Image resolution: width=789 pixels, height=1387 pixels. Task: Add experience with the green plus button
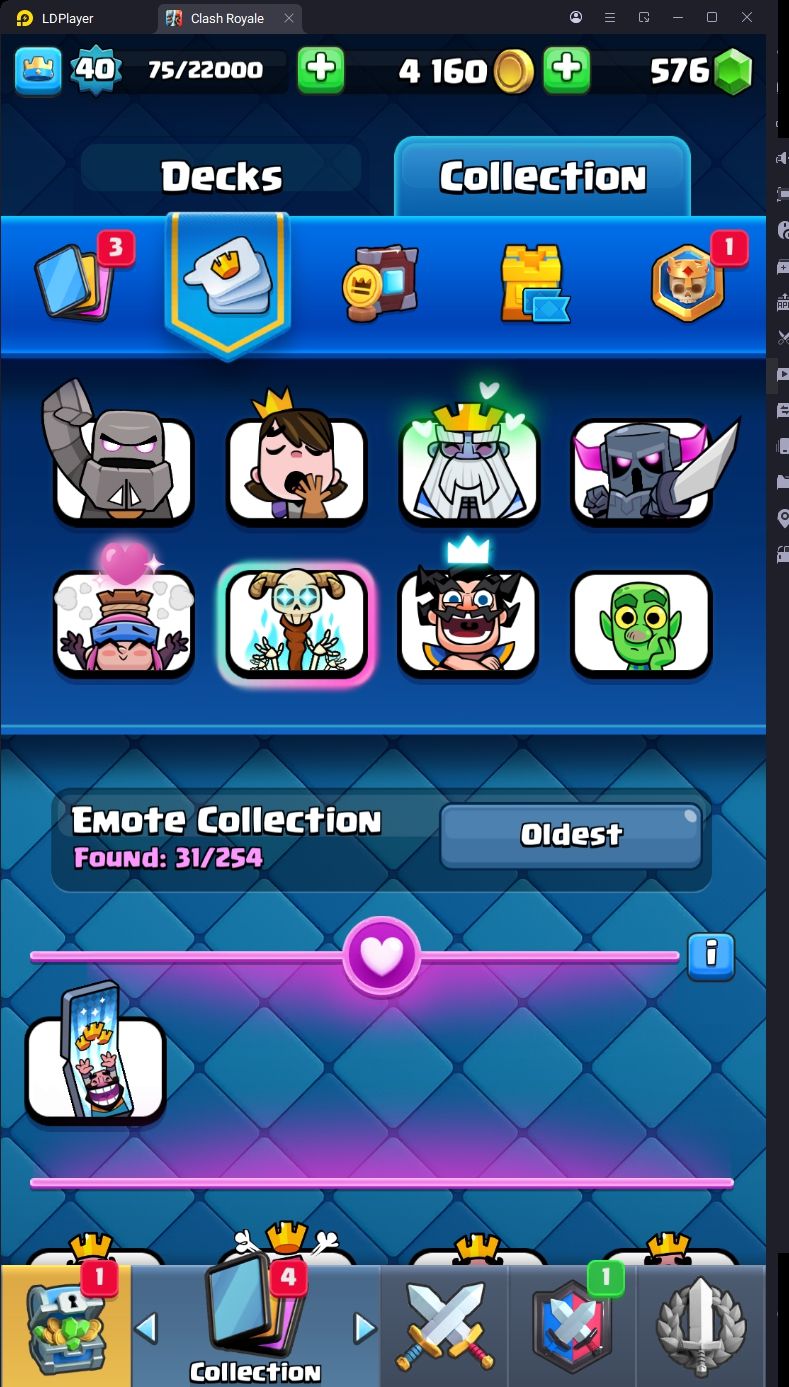pos(321,69)
